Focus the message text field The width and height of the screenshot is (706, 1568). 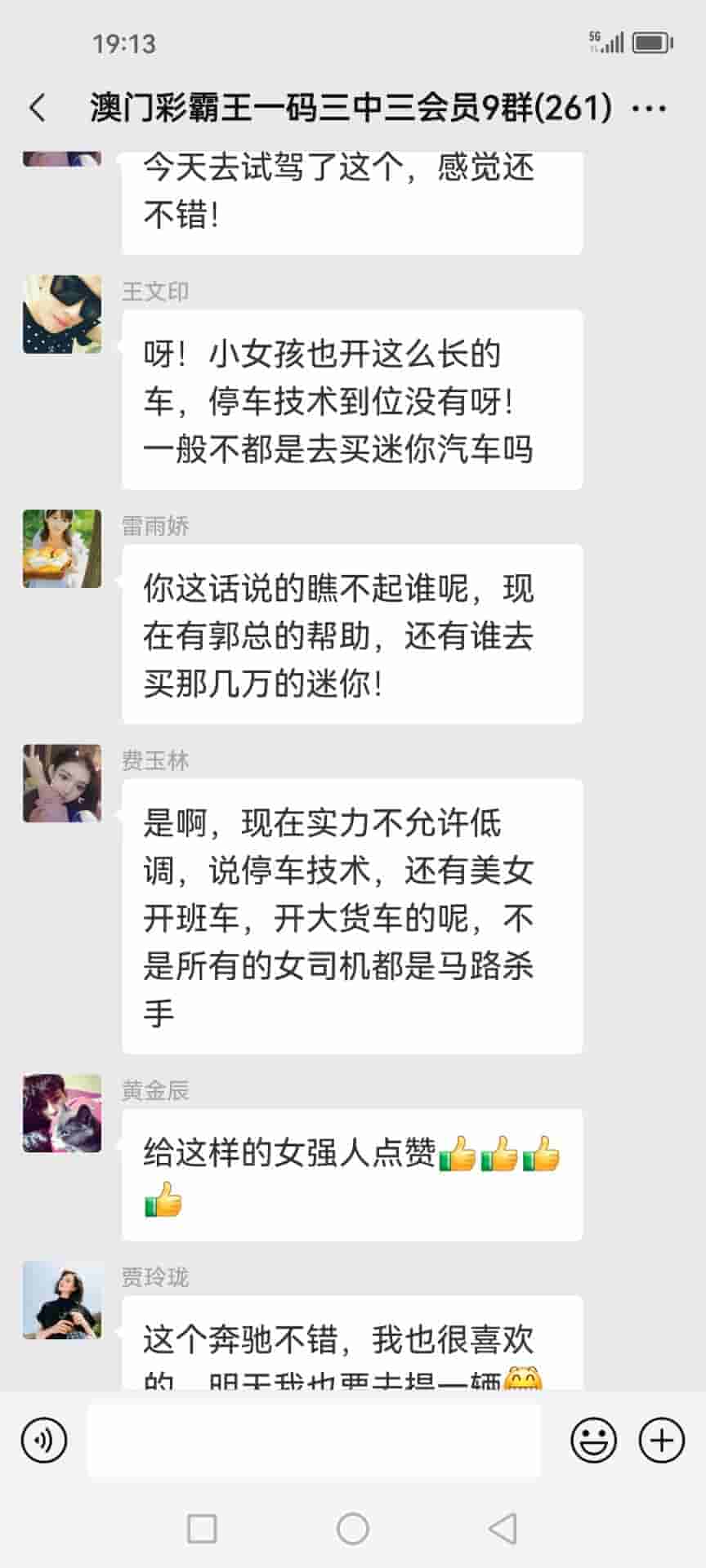point(314,1440)
